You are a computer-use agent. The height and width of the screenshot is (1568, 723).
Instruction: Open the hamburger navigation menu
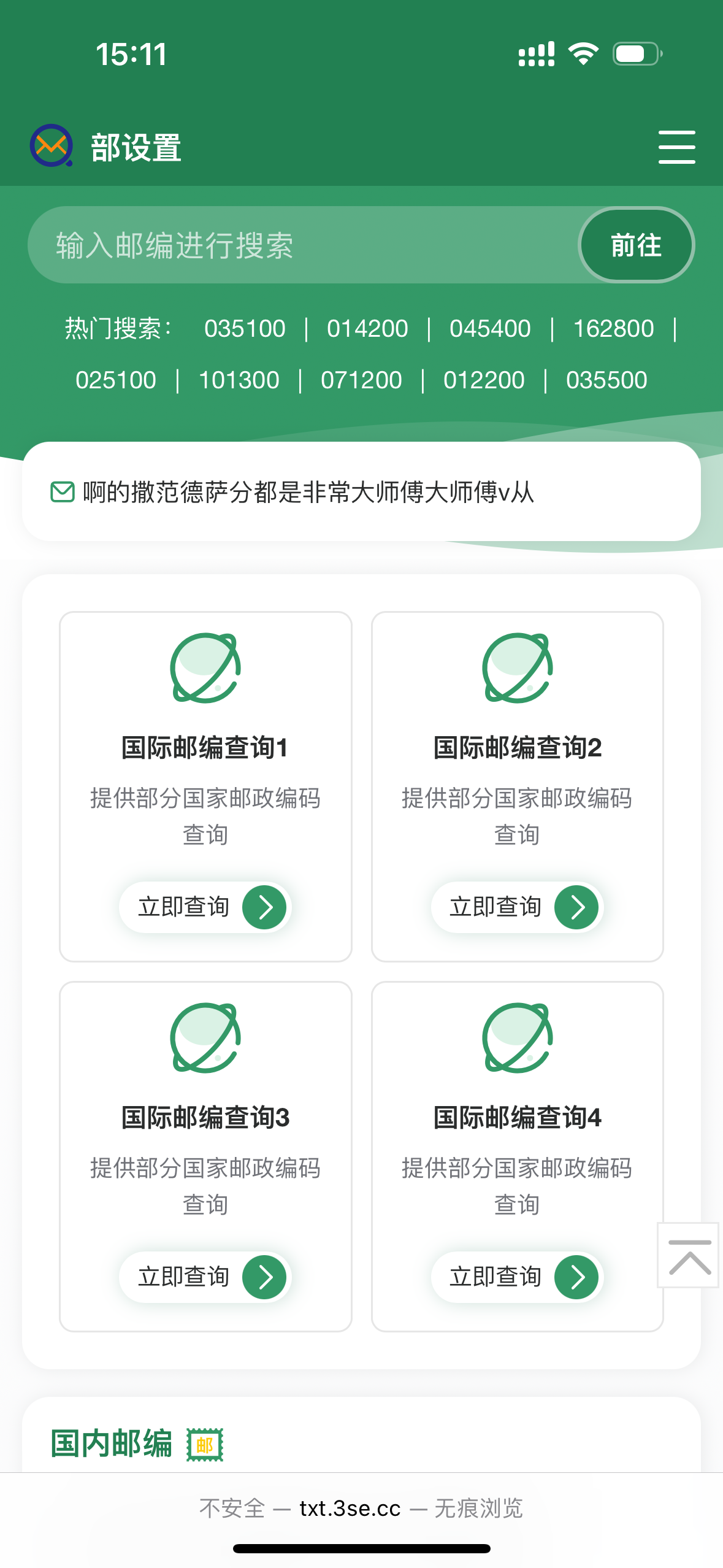click(x=676, y=146)
